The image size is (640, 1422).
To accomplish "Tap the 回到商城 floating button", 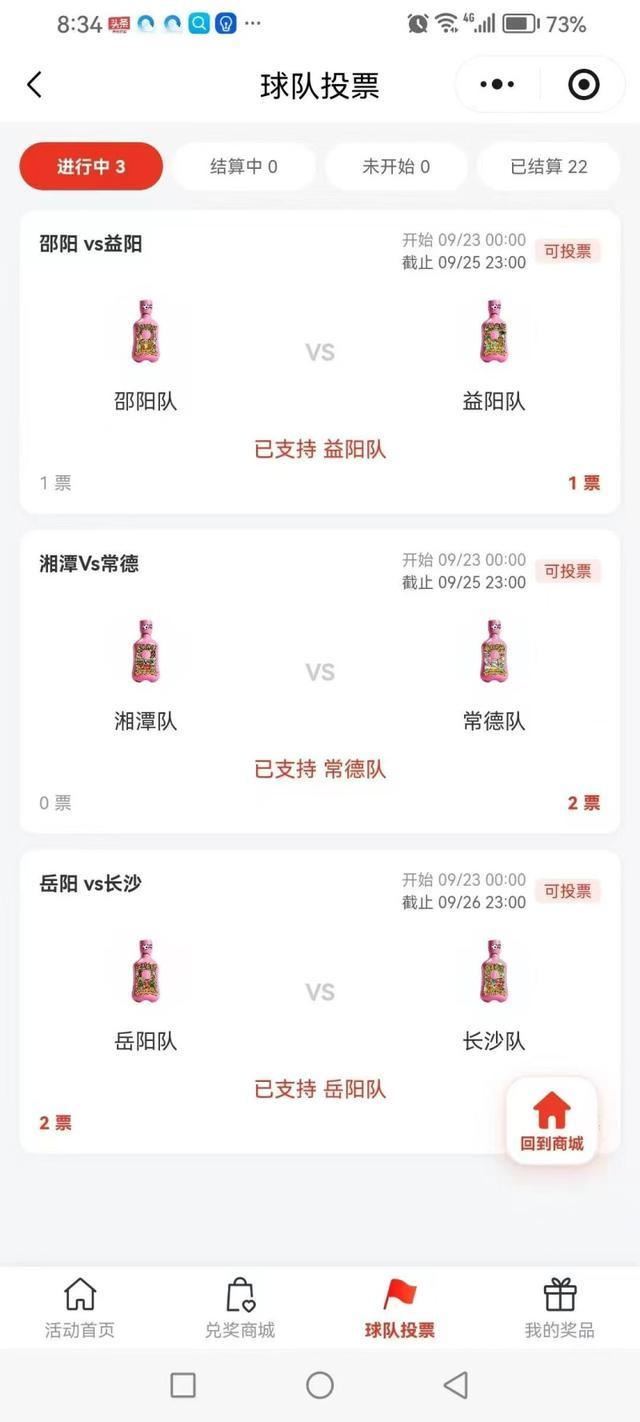I will click(x=552, y=1121).
